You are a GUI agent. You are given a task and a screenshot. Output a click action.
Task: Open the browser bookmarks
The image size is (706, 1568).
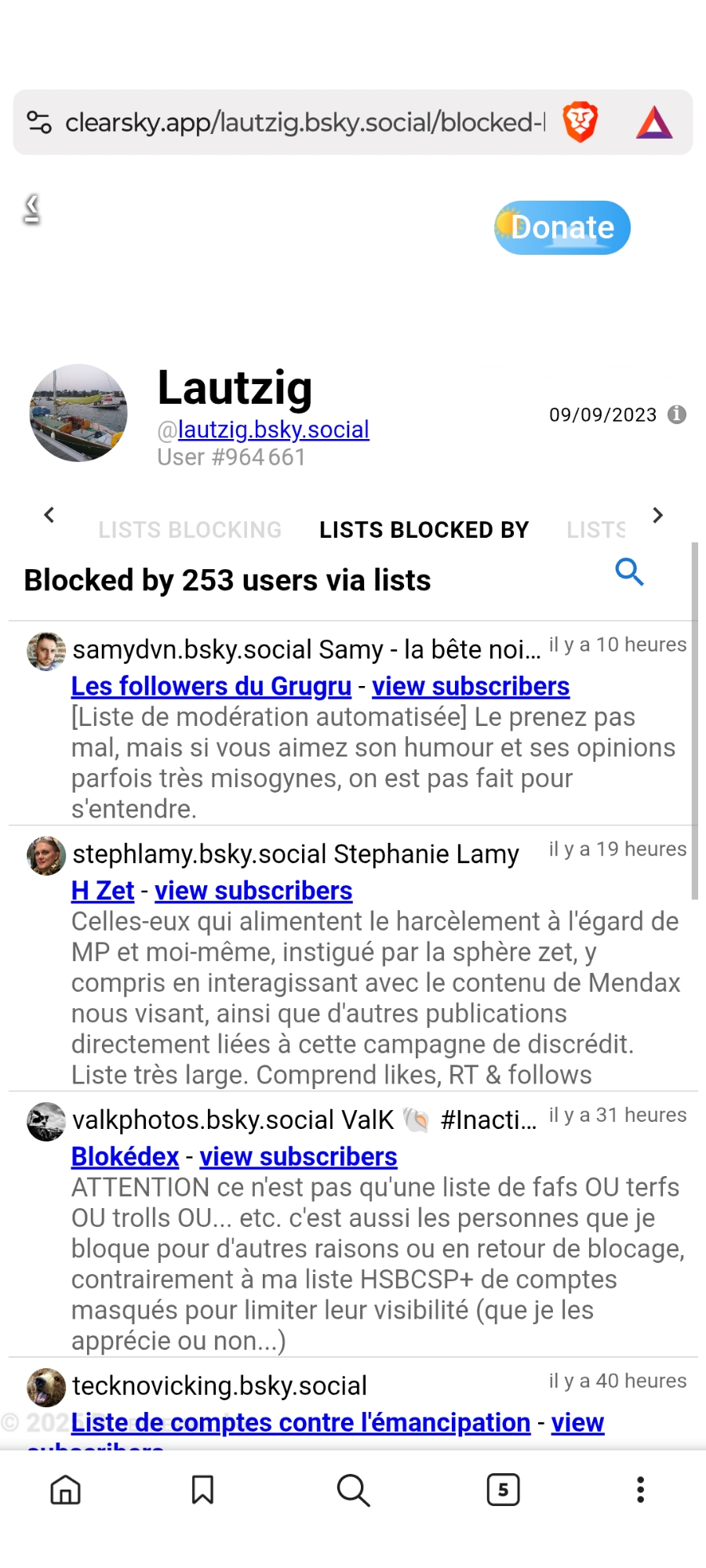tap(202, 1490)
